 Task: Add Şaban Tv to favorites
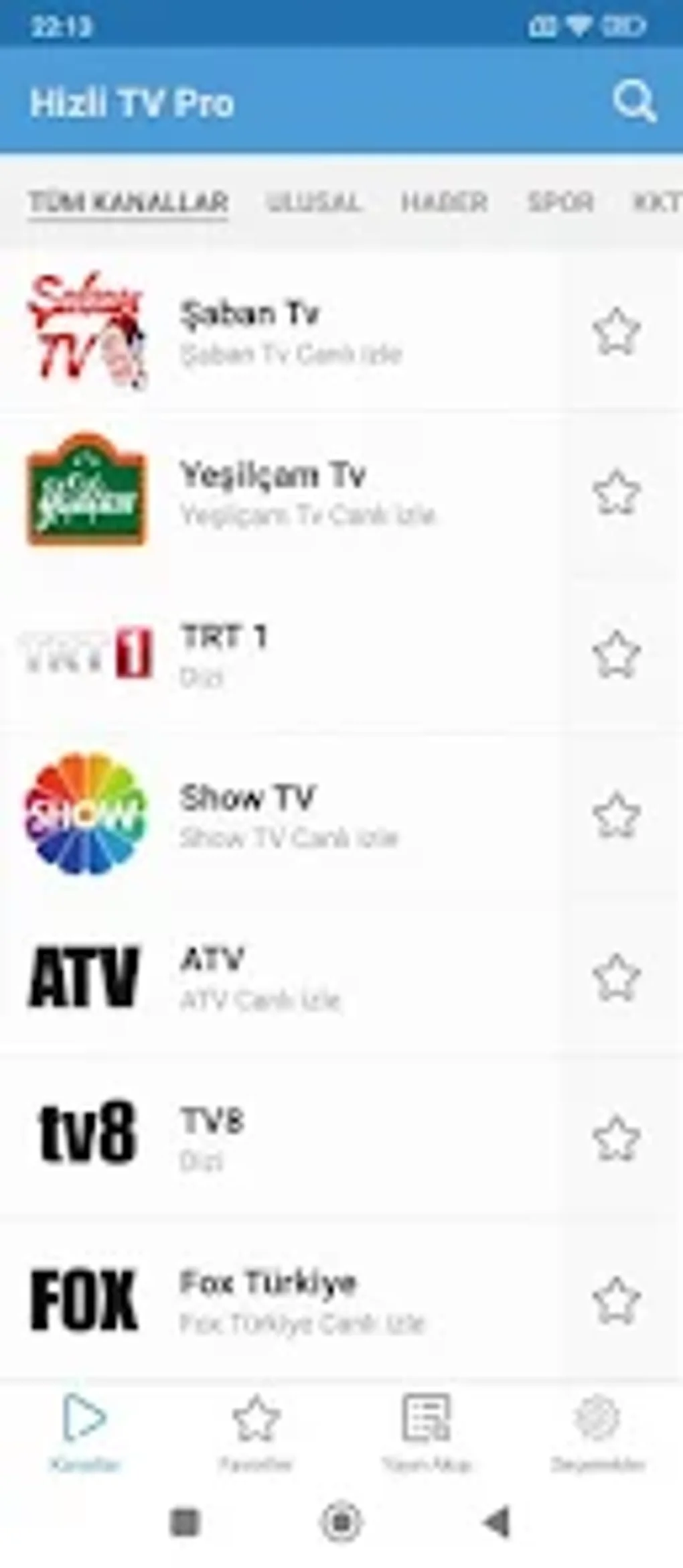pos(616,332)
